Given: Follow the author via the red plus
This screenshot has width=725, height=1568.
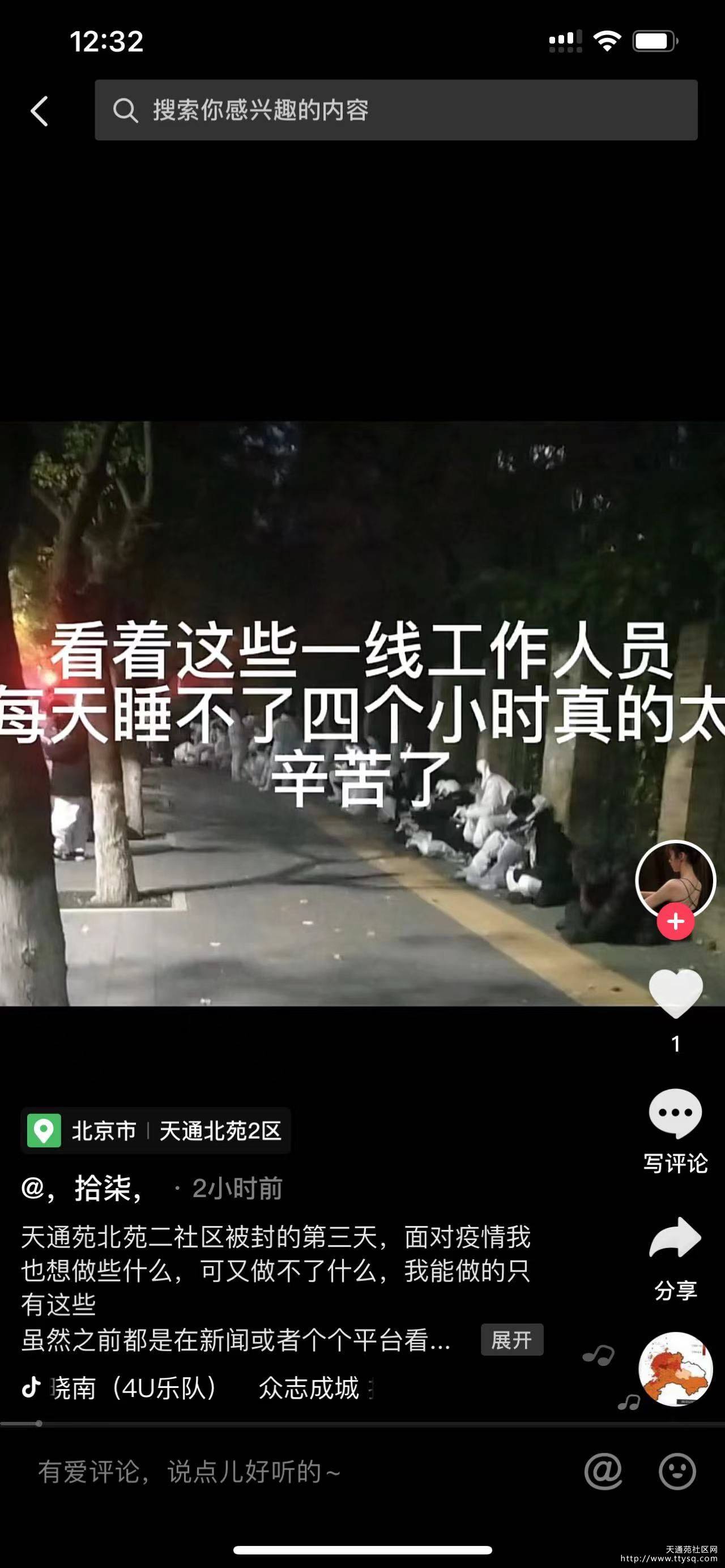Looking at the screenshot, I should pyautogui.click(x=675, y=921).
